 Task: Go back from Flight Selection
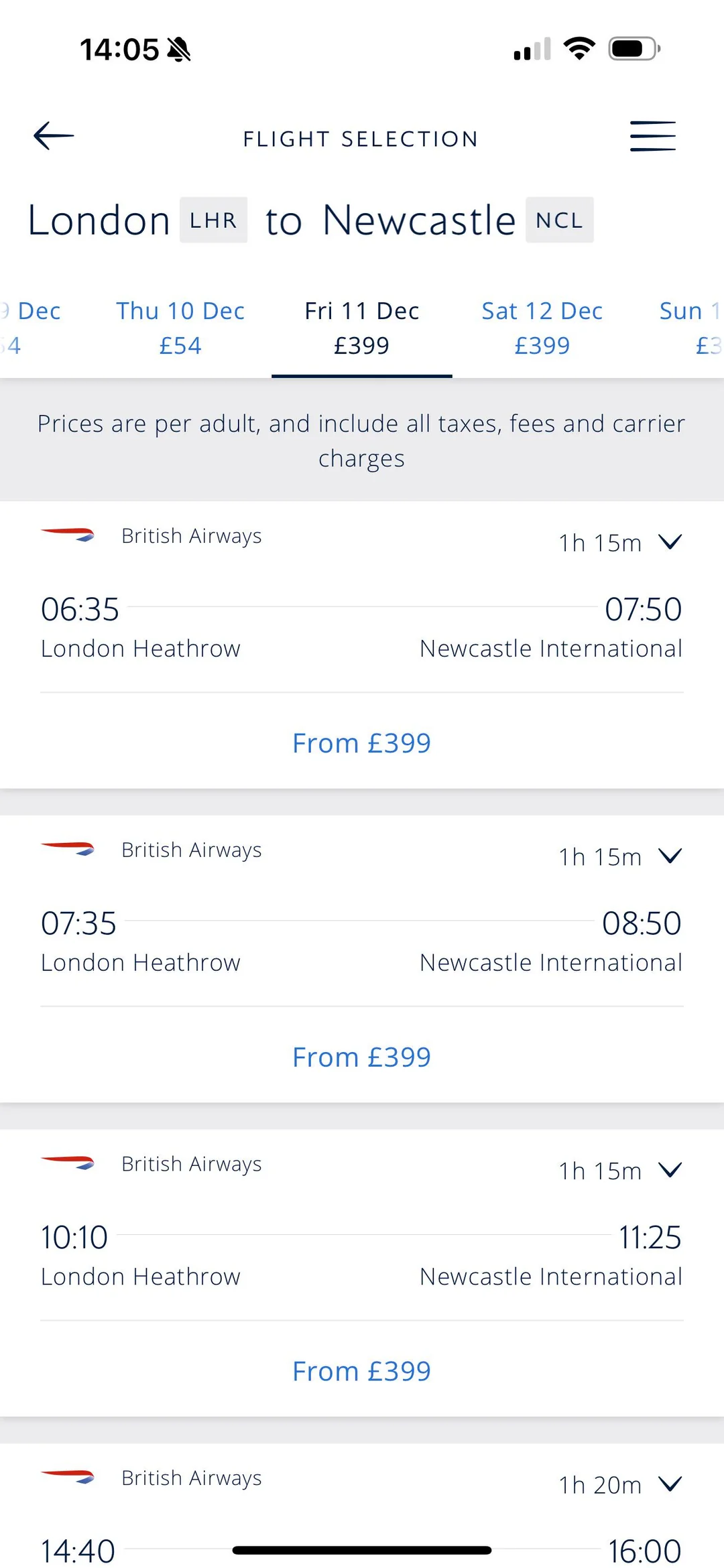point(54,136)
